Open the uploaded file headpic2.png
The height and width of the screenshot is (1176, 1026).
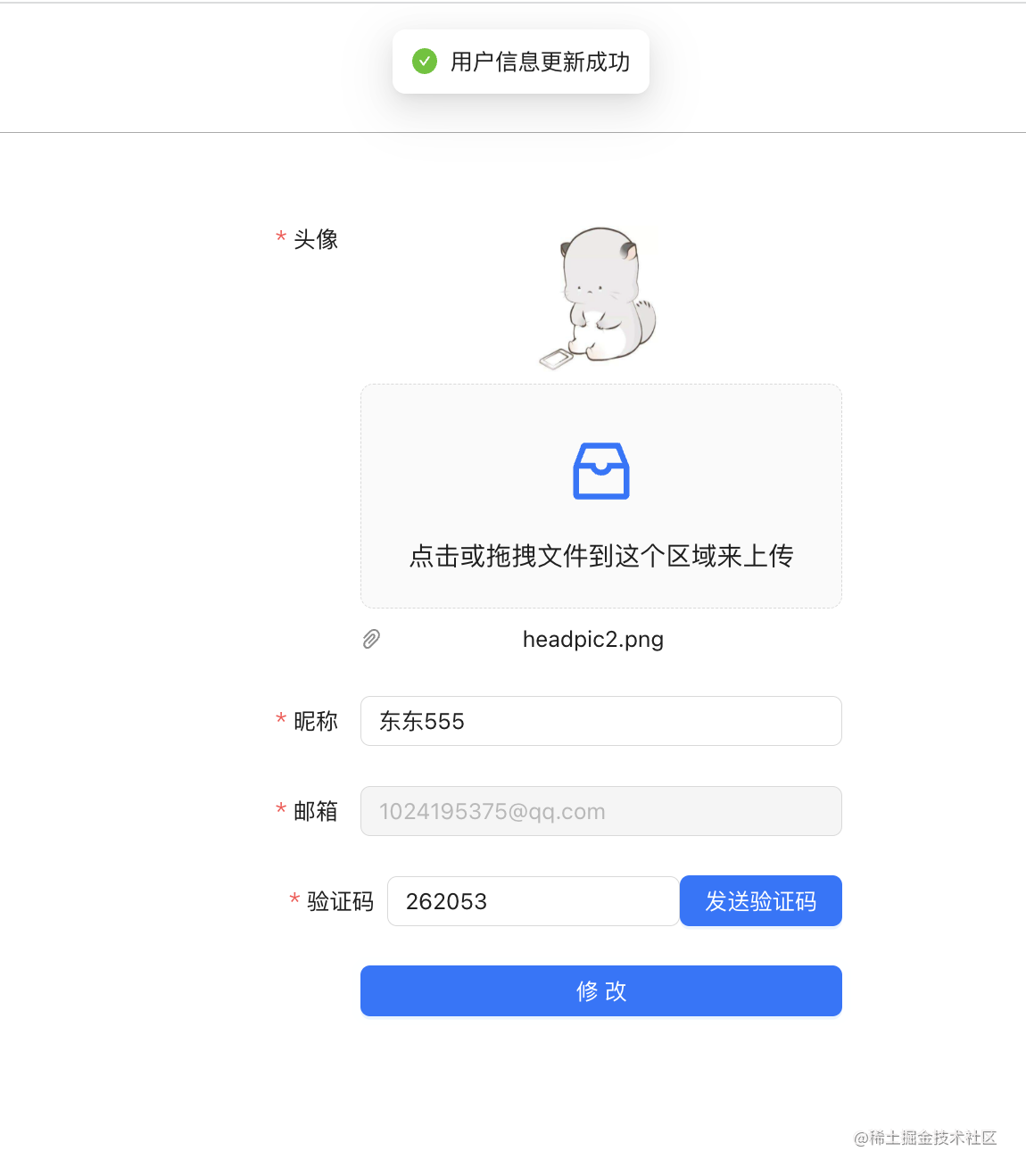[x=592, y=639]
